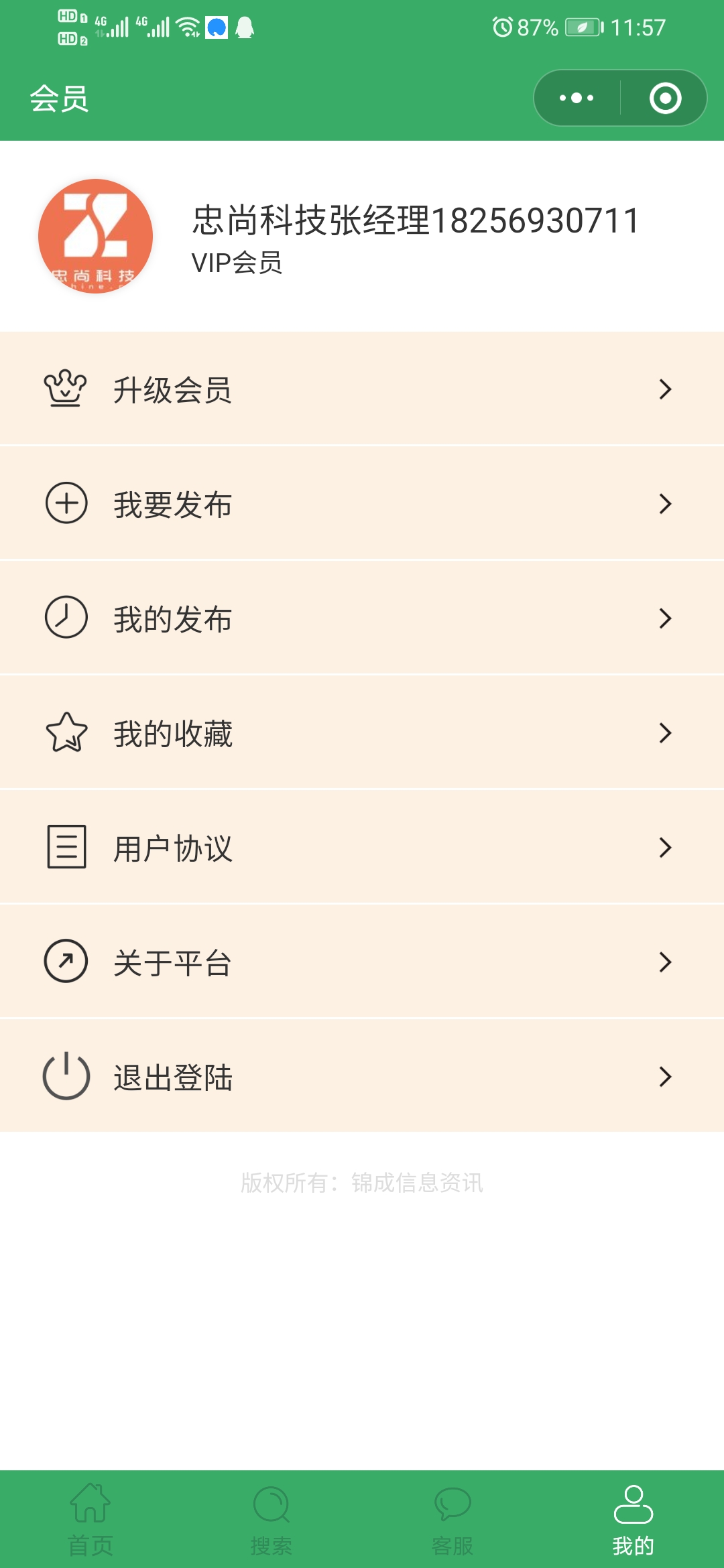Open the 升级会员 upgrade membership row
This screenshot has width=724, height=1568.
point(362,389)
